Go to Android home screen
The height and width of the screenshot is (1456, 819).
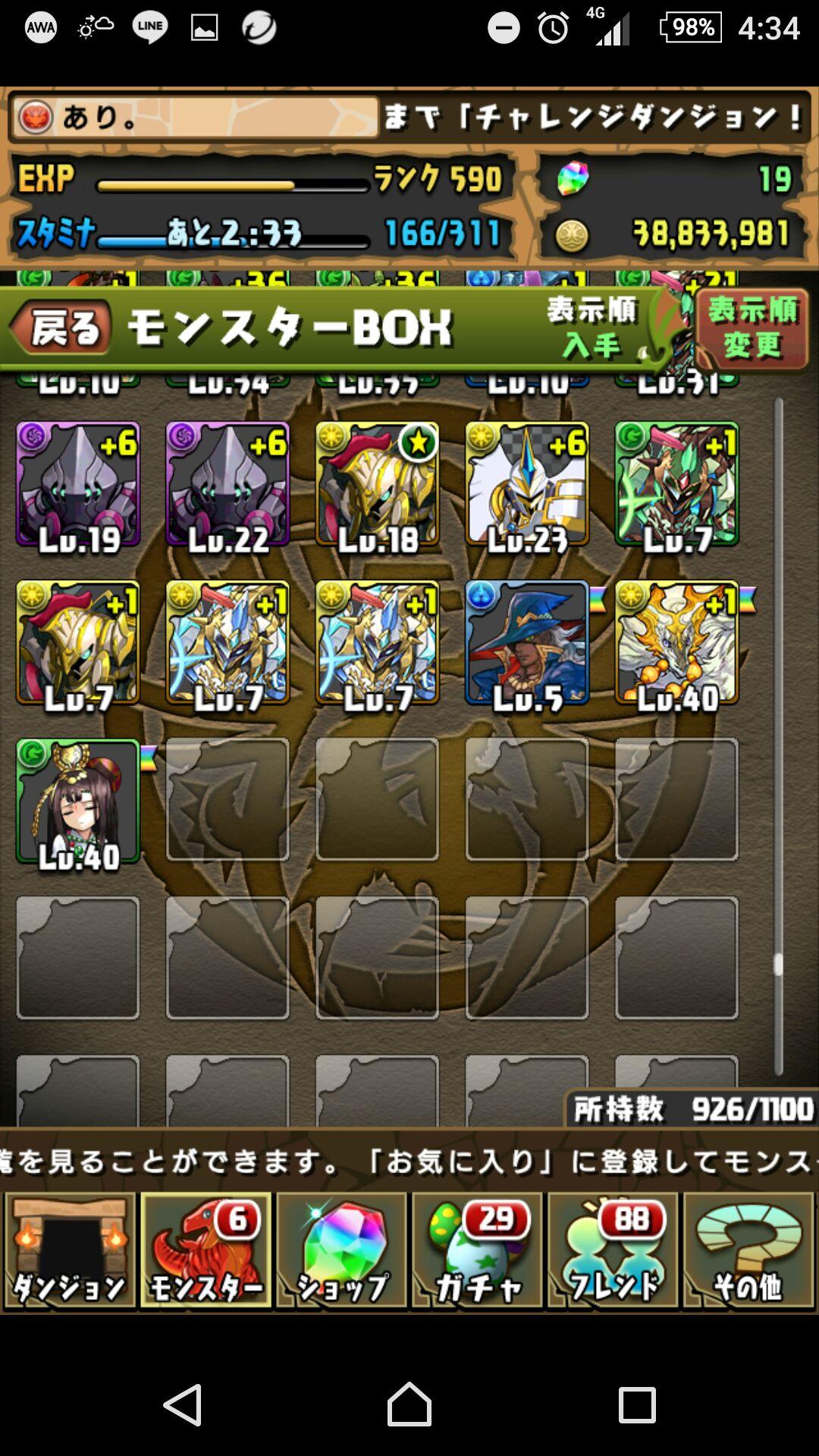409,1404
